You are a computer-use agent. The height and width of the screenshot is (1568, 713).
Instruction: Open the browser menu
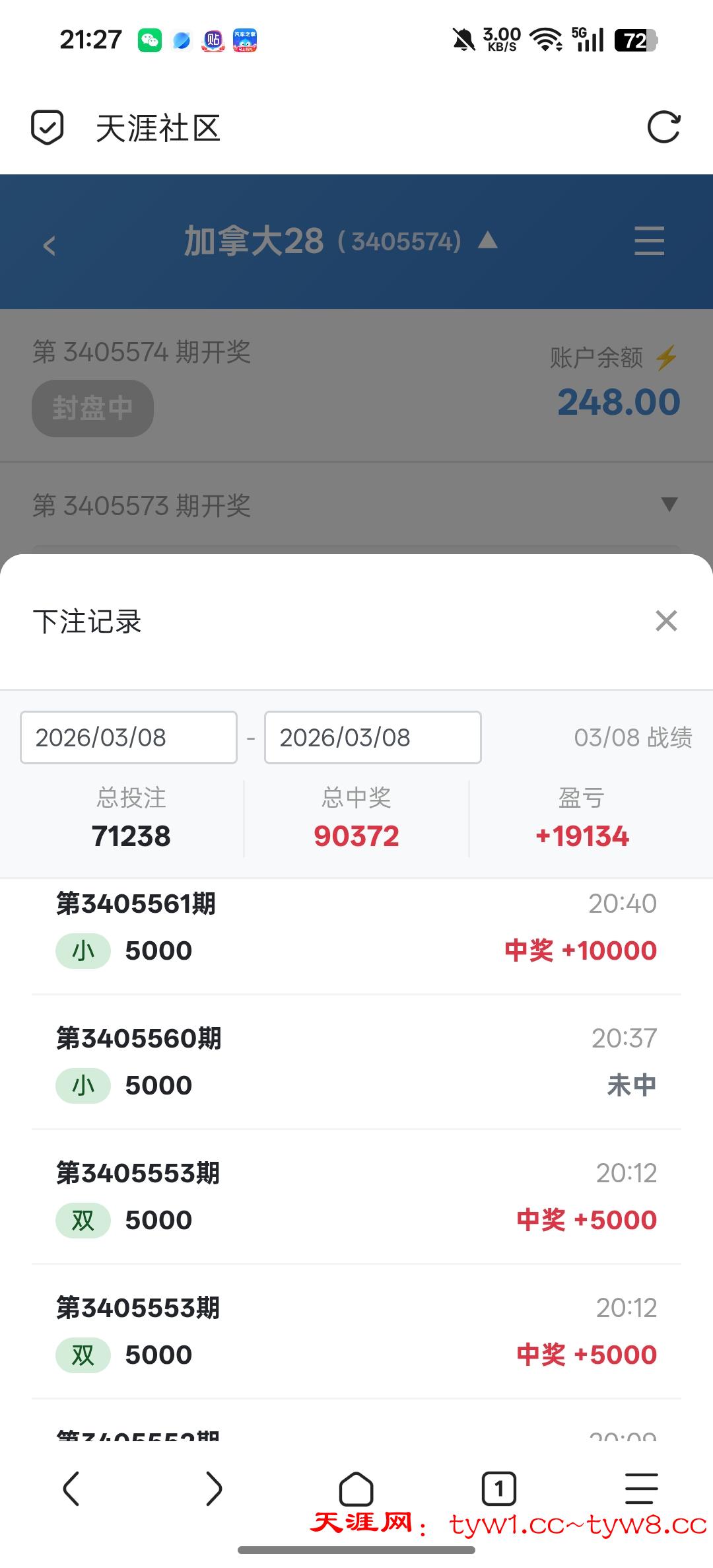(641, 1489)
